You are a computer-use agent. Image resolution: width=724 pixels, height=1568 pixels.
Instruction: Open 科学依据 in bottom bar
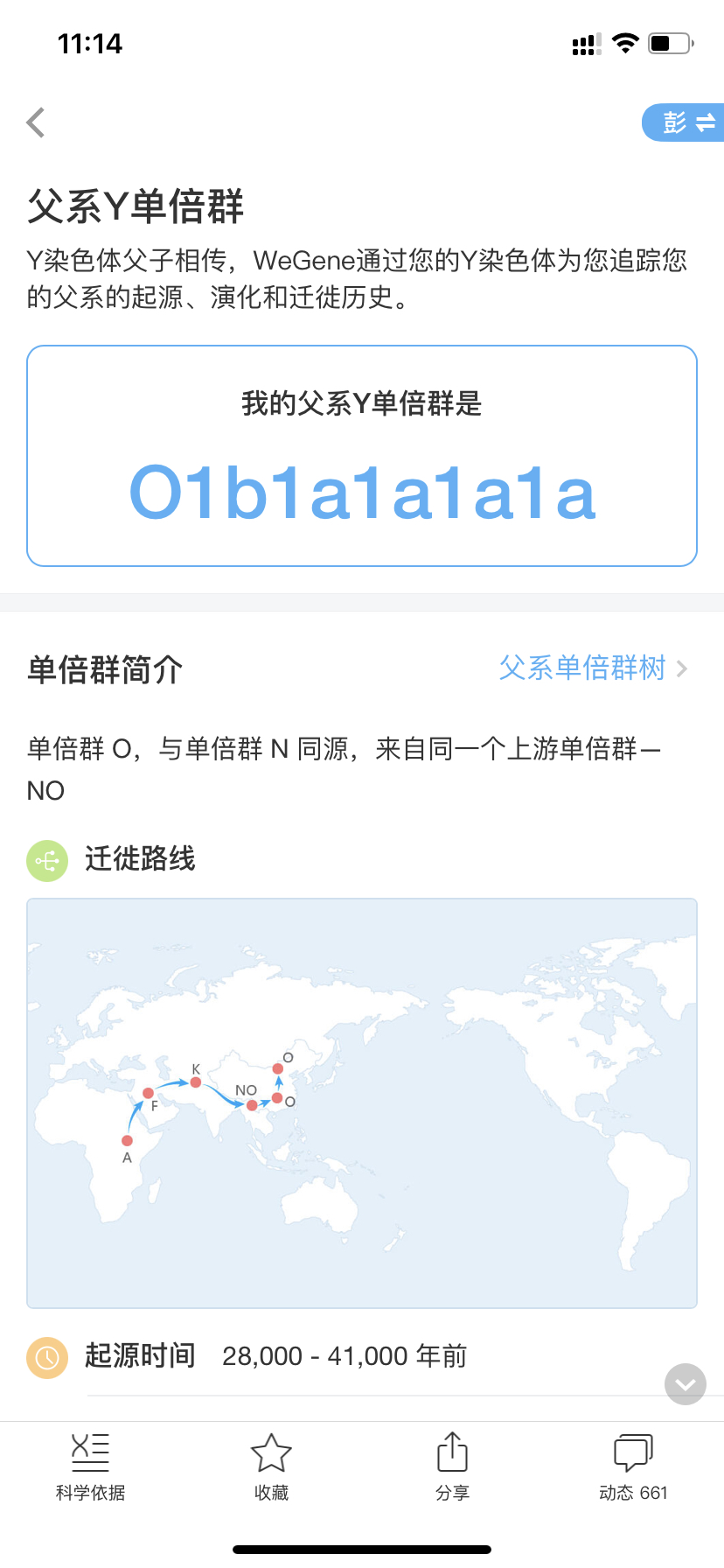90,1467
